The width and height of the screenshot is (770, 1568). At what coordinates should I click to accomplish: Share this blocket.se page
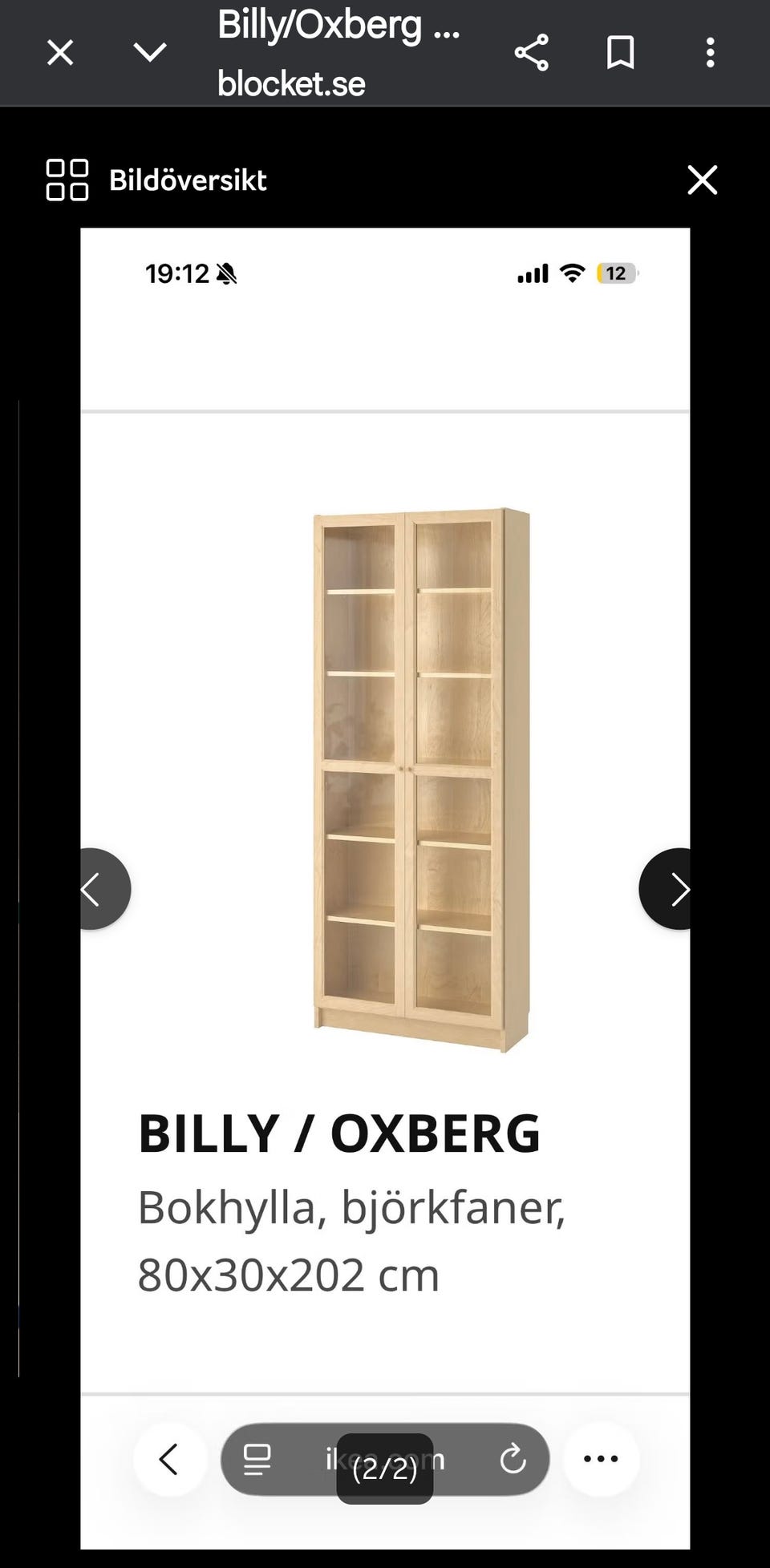click(531, 53)
